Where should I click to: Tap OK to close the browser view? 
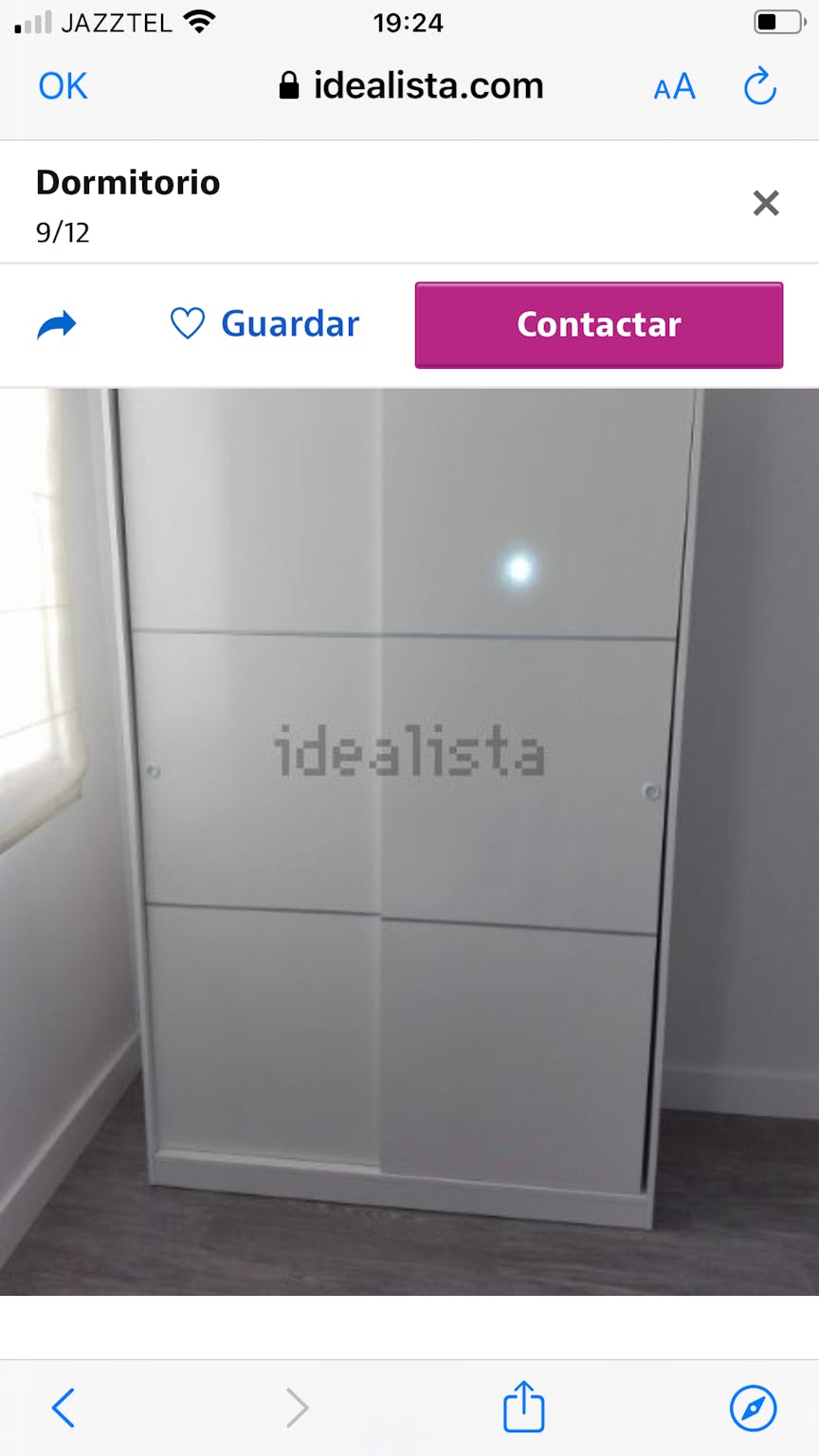[x=63, y=86]
